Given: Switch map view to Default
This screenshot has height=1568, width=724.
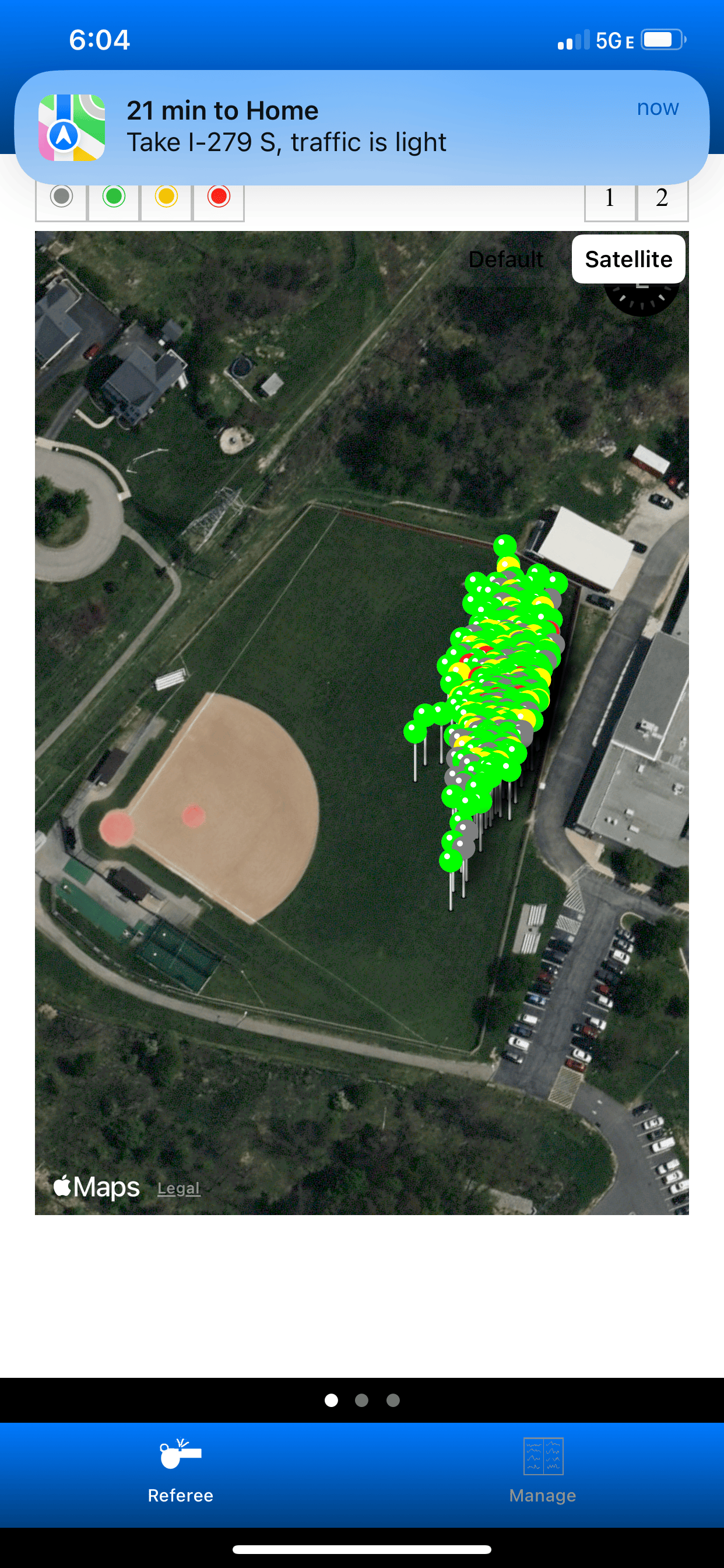Looking at the screenshot, I should click(x=506, y=260).
